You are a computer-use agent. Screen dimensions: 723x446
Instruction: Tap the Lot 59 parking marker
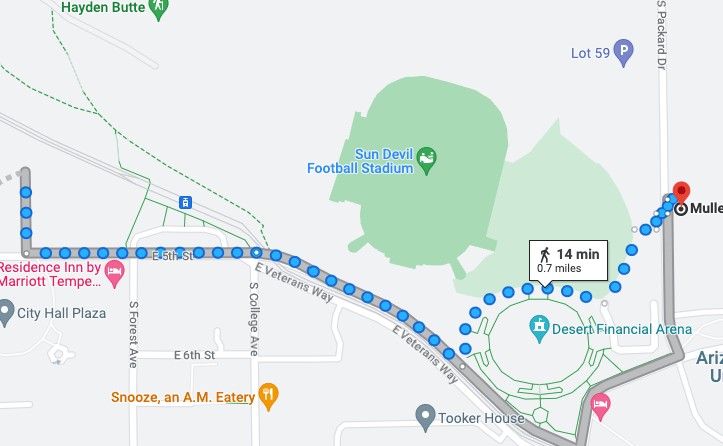click(x=624, y=53)
